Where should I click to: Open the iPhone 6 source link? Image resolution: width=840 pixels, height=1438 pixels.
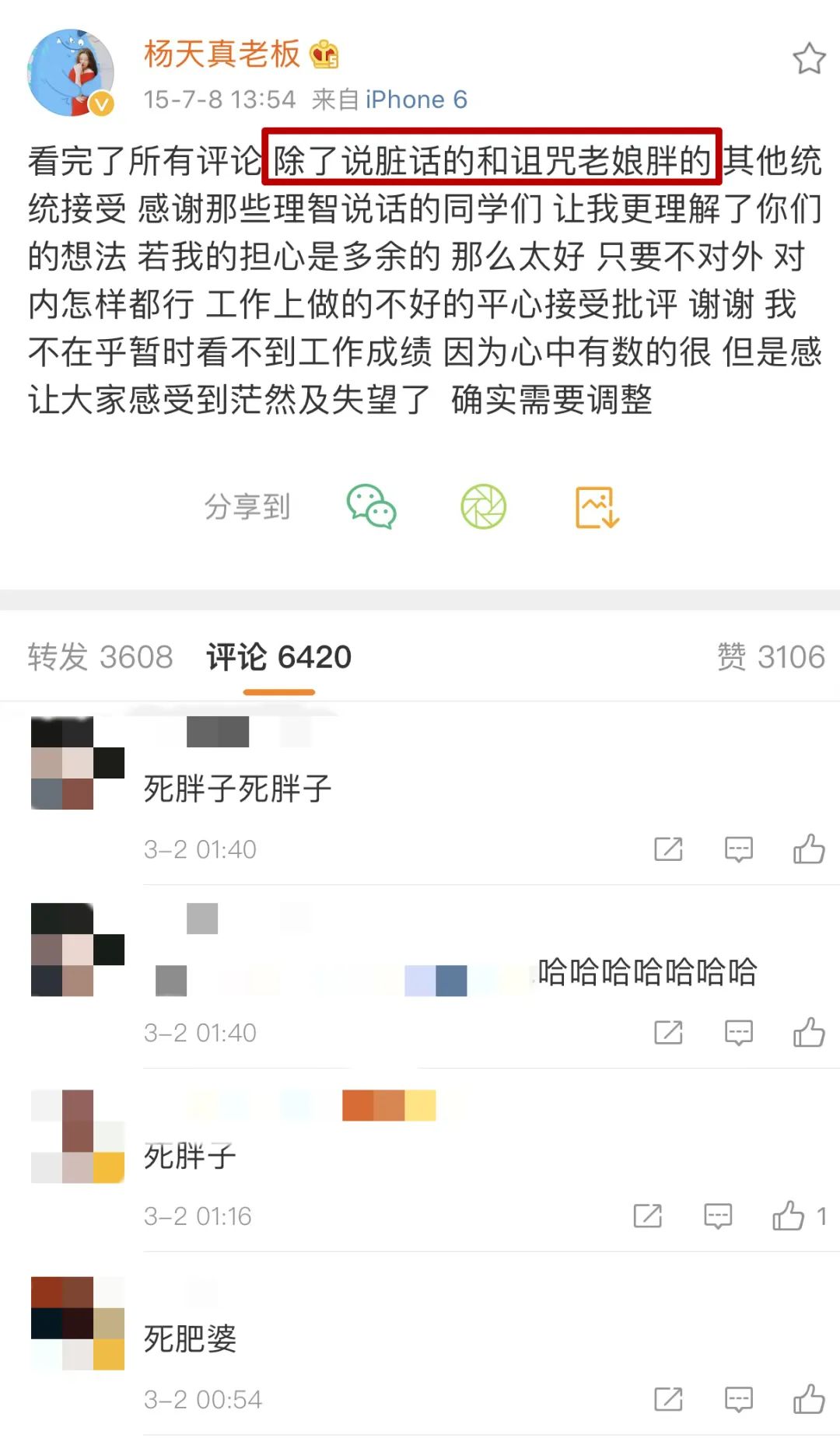pyautogui.click(x=416, y=100)
